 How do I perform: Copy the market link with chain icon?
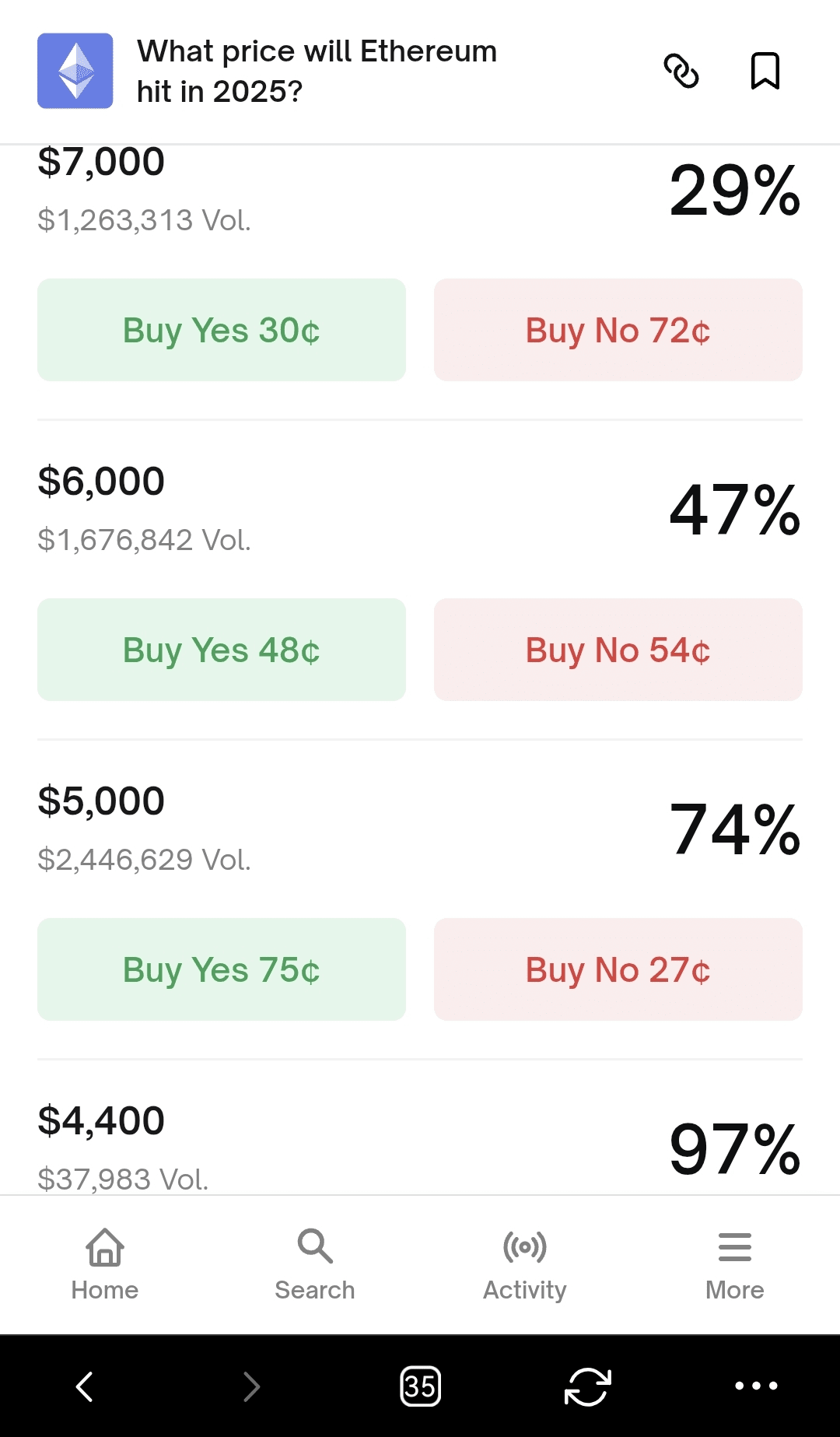pos(681,72)
